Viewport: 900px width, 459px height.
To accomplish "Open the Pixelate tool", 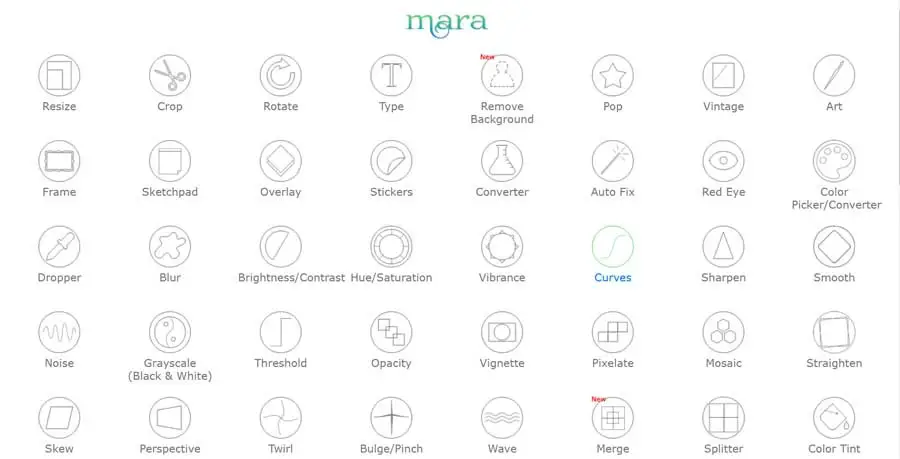I will coord(612,331).
